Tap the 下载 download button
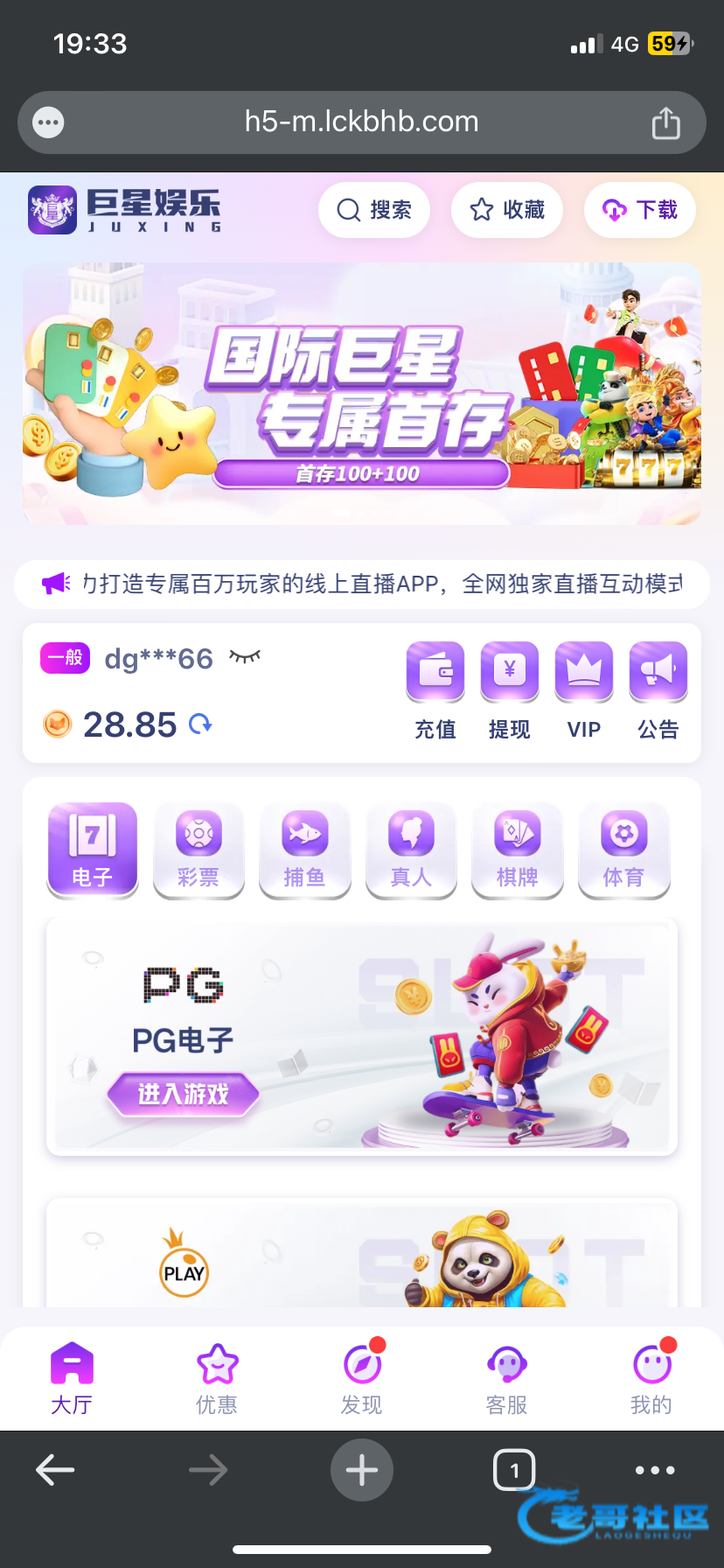The image size is (724, 1568). point(639,210)
